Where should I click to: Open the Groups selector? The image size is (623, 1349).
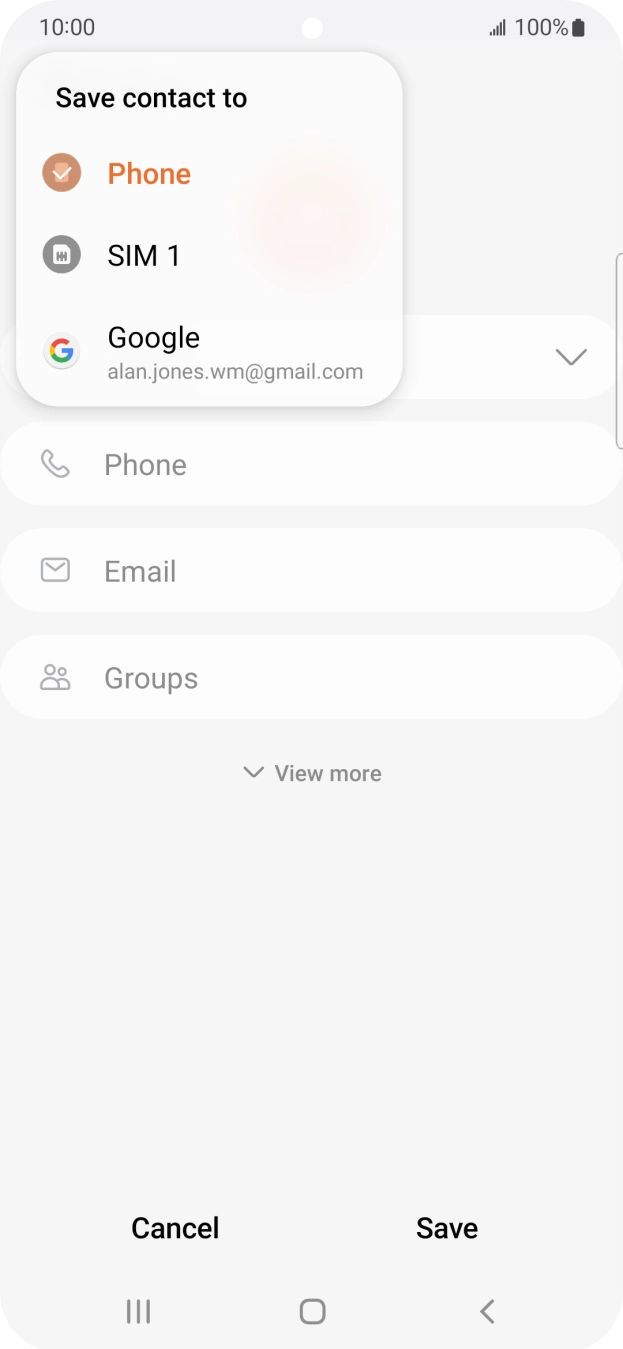click(310, 678)
